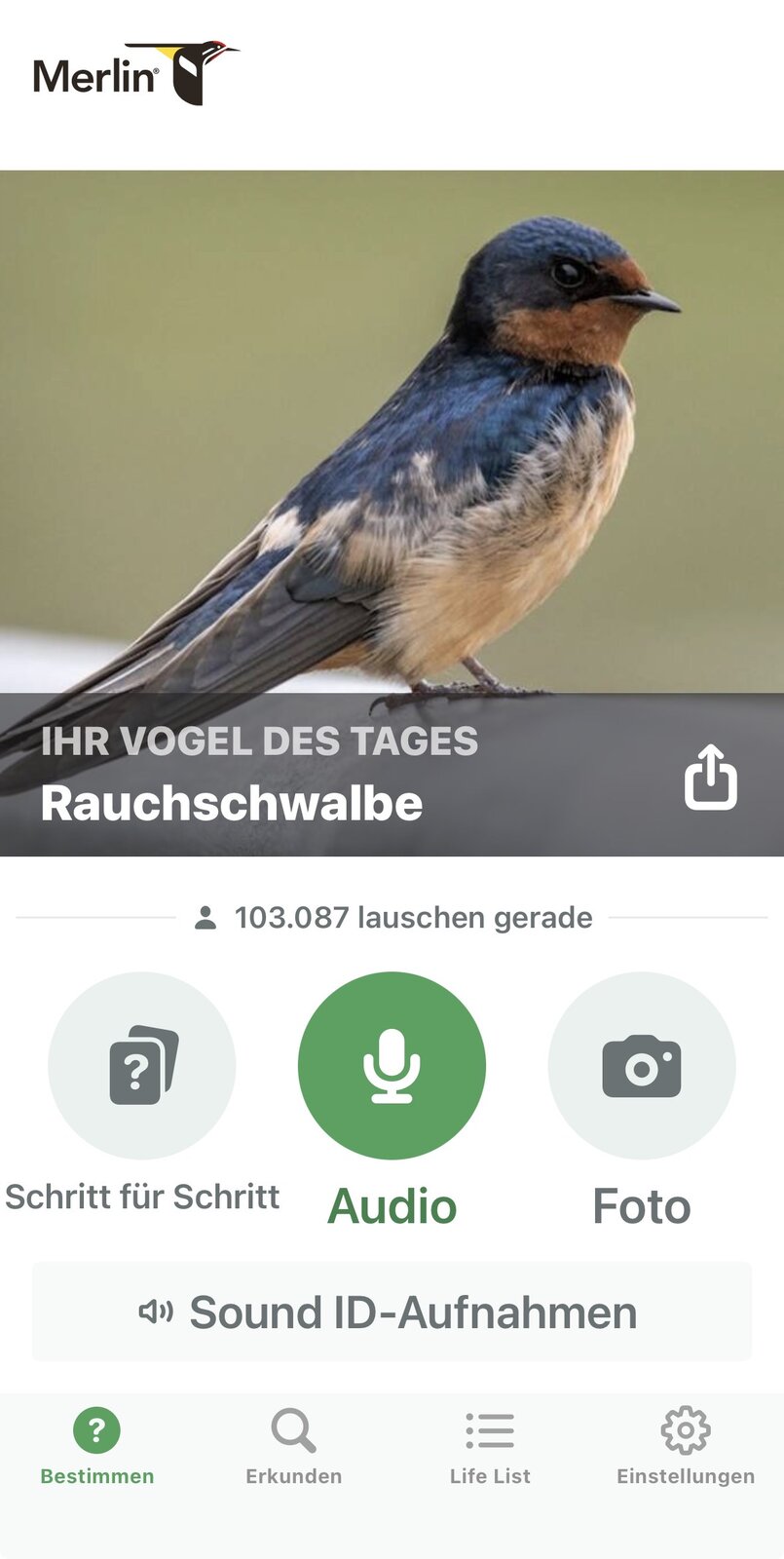Start Audio bird identification

click(x=392, y=1065)
